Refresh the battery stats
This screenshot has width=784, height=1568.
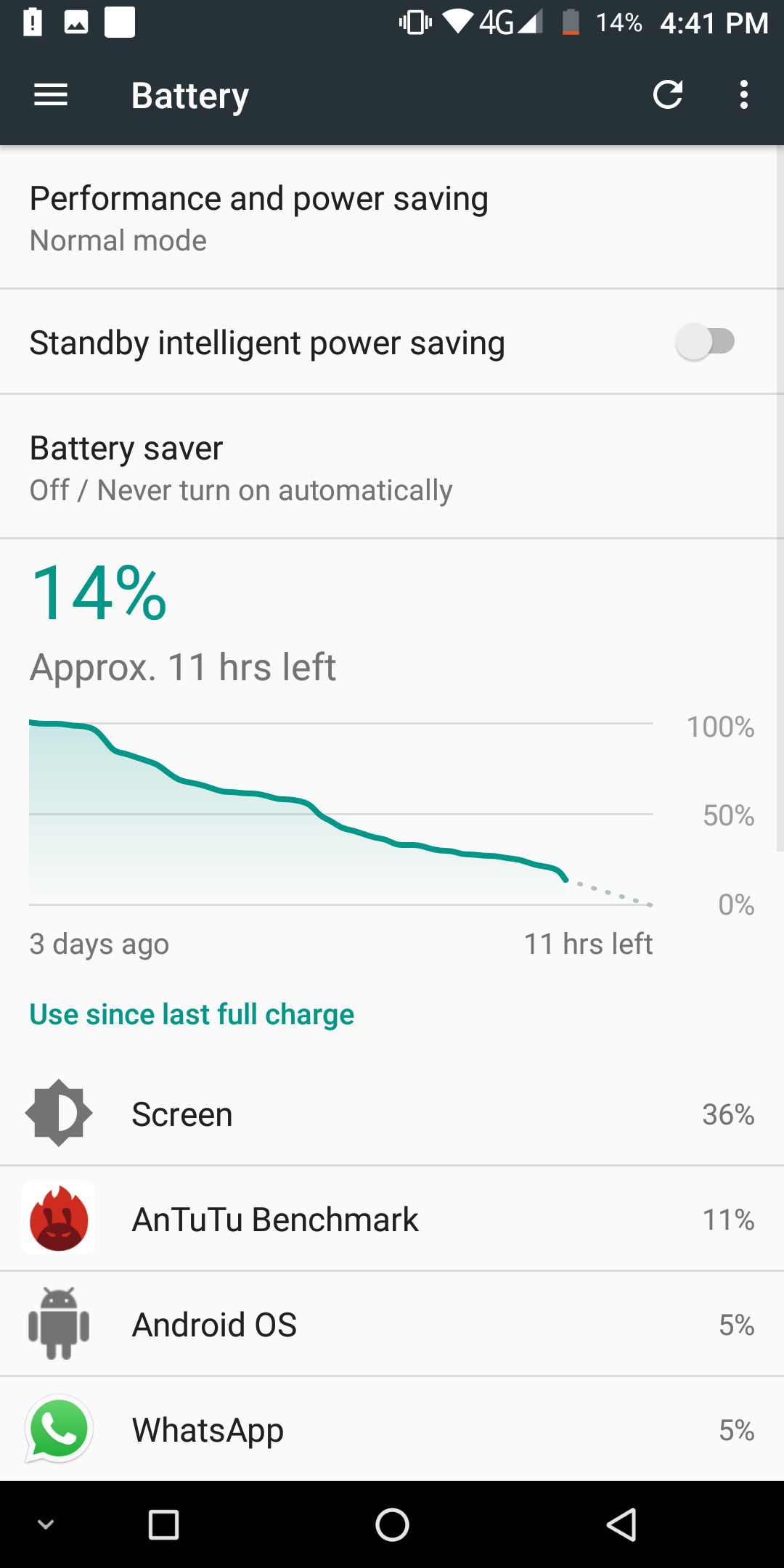pyautogui.click(x=668, y=94)
